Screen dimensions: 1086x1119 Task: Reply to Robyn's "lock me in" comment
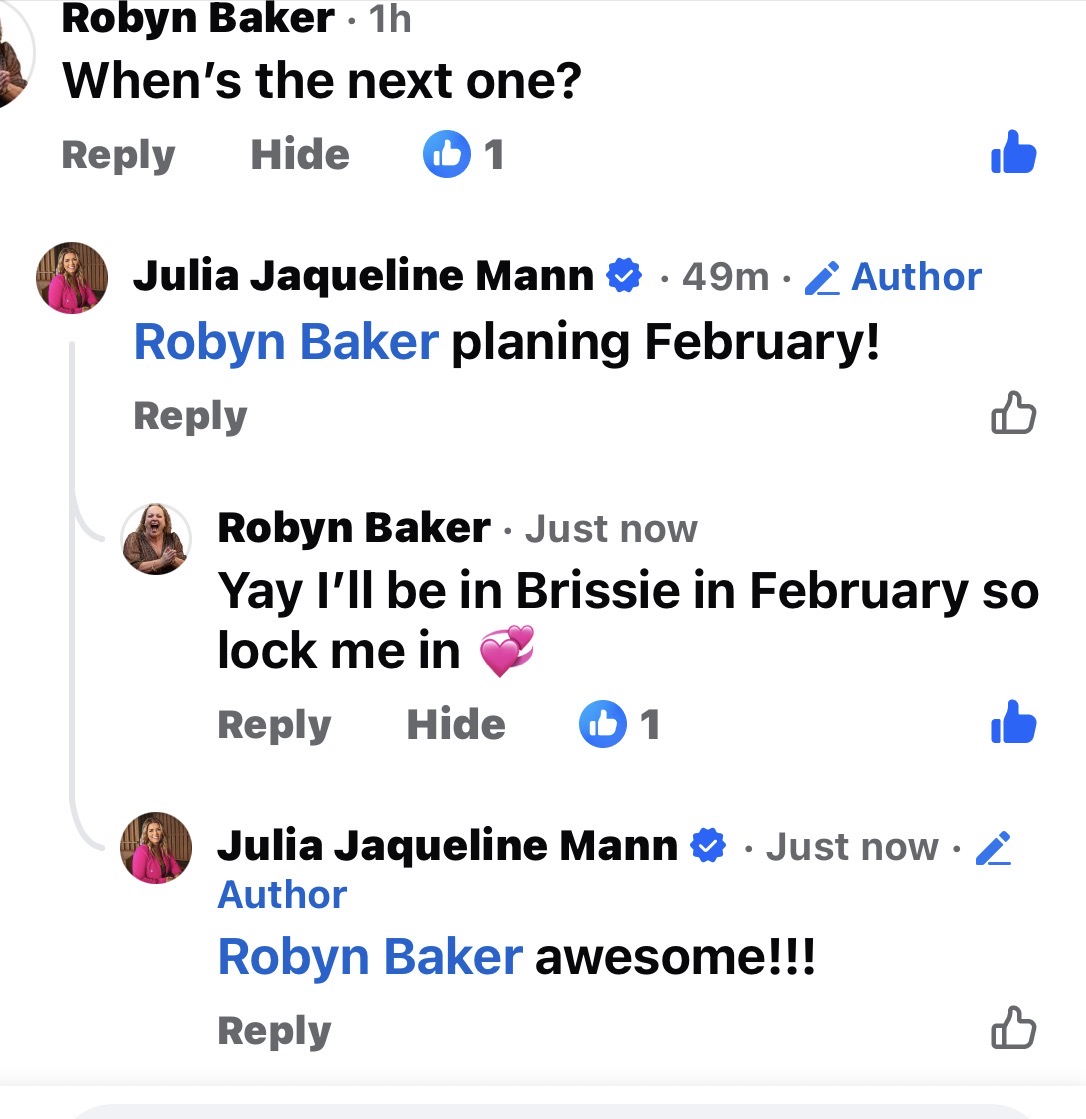tap(274, 725)
